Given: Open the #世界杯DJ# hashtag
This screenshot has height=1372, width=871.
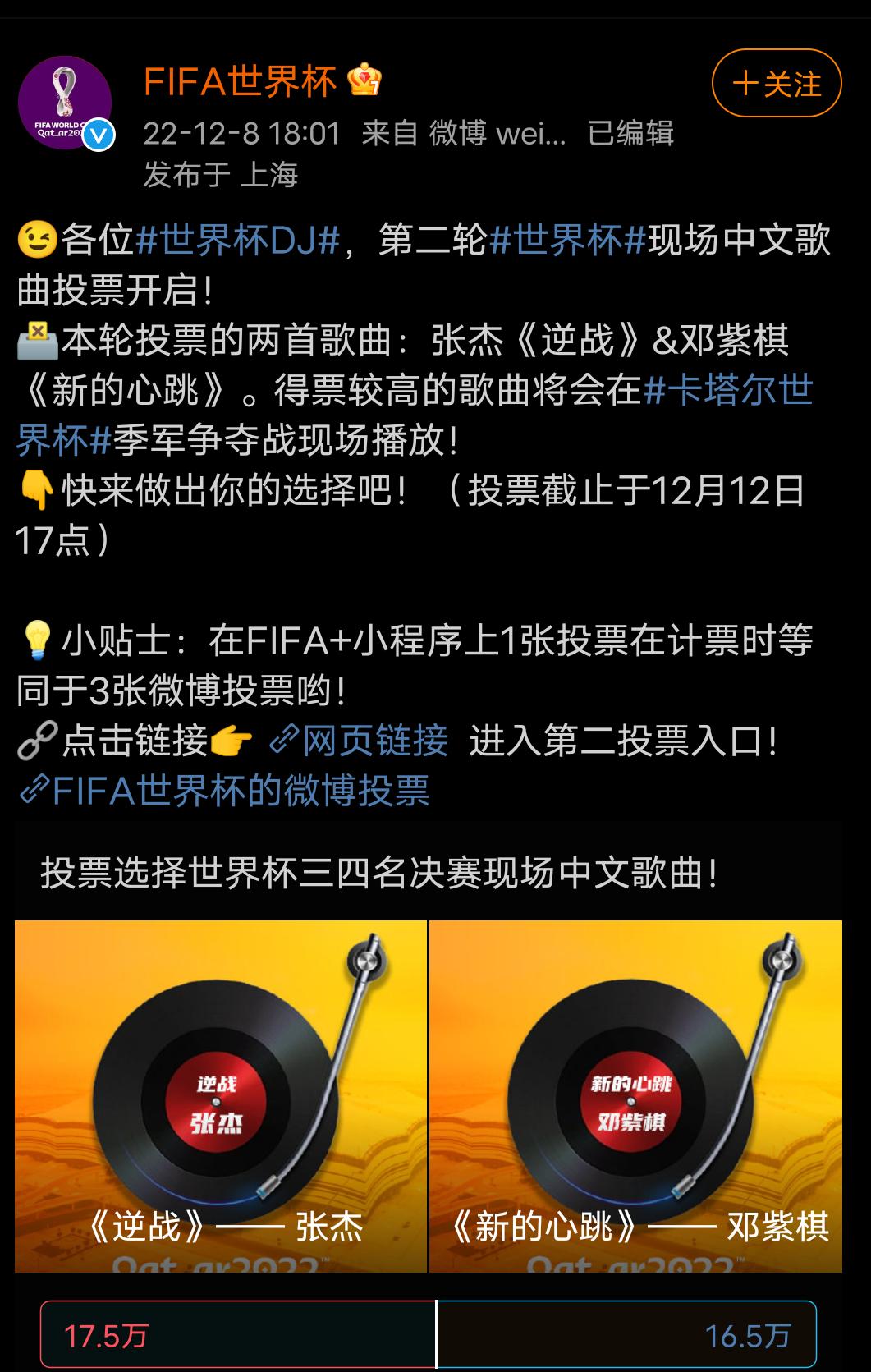Looking at the screenshot, I should [237, 241].
